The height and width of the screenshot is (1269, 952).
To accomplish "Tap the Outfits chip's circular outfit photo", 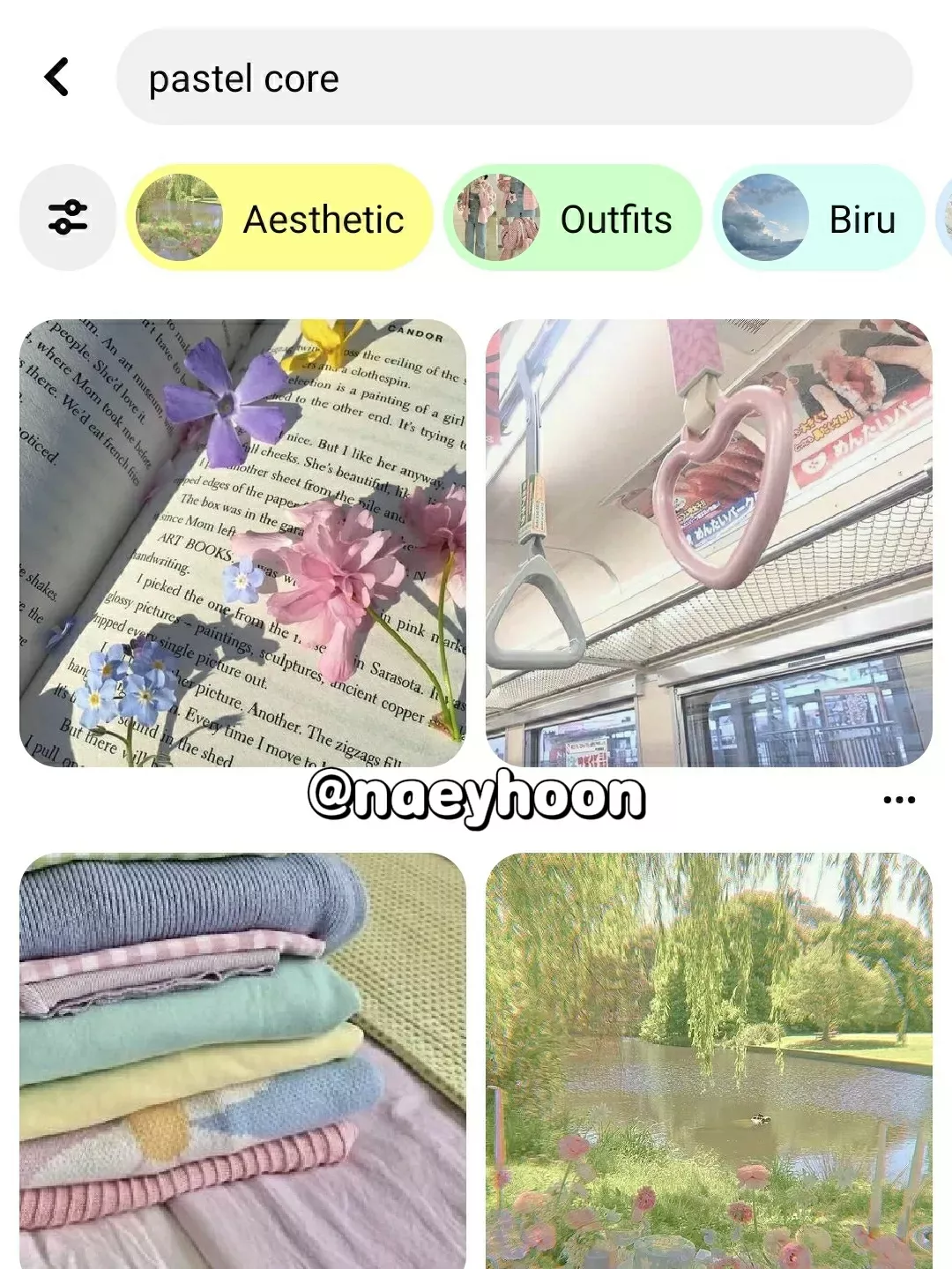I will coord(496,216).
